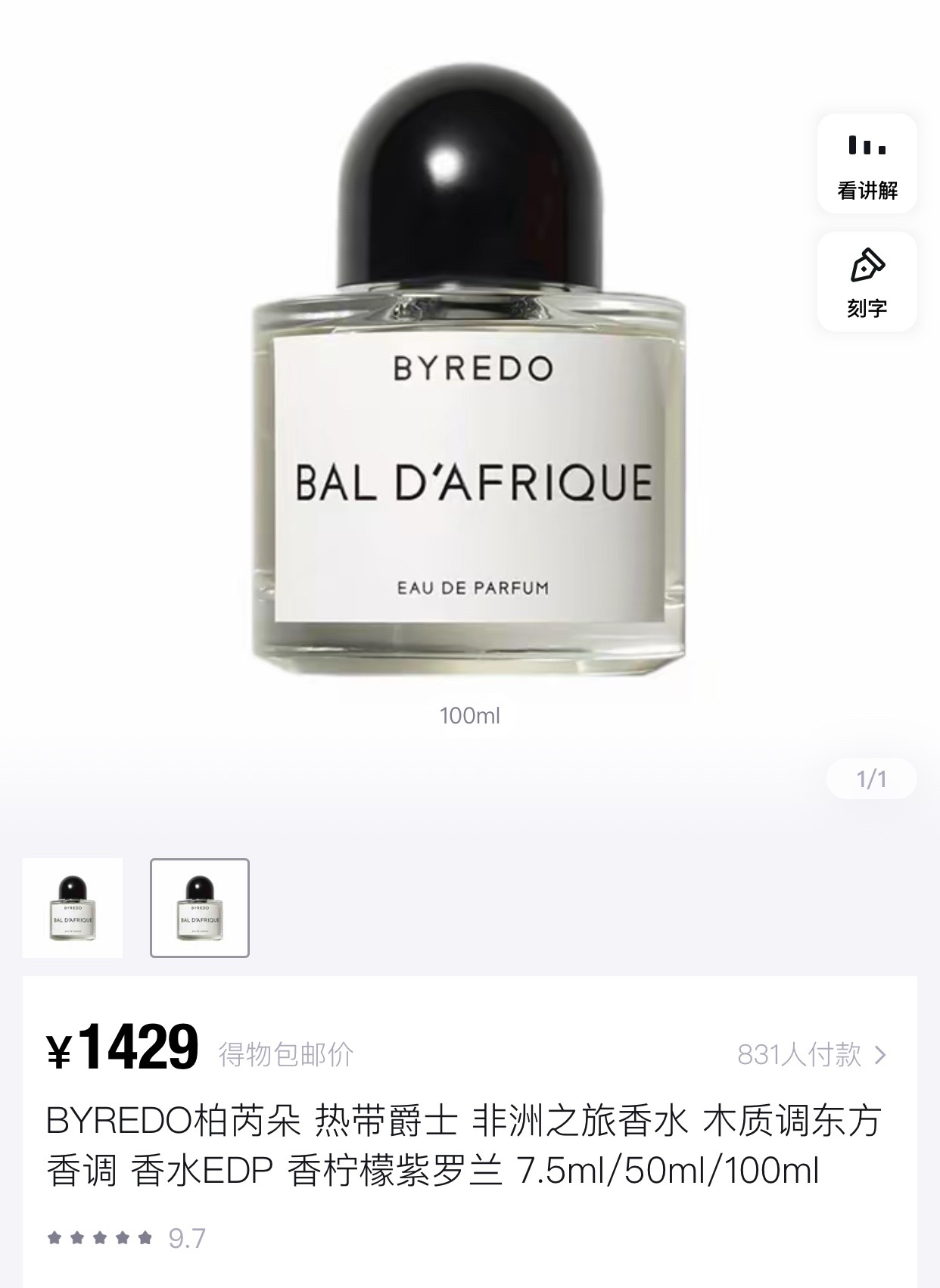Open the 看讲解 explanation button
The height and width of the screenshot is (1288, 940).
coord(867,163)
